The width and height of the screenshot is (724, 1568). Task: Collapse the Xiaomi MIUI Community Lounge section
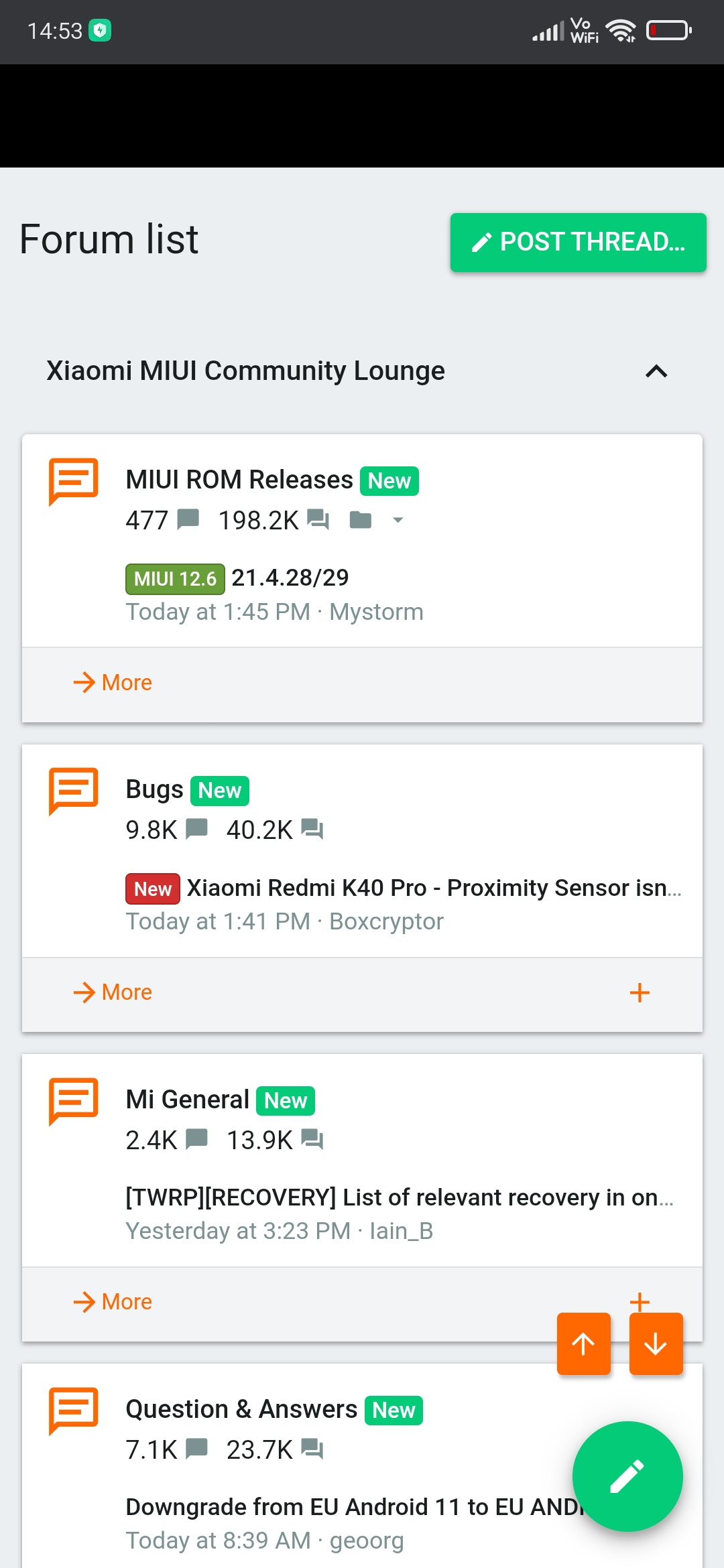[x=656, y=371]
